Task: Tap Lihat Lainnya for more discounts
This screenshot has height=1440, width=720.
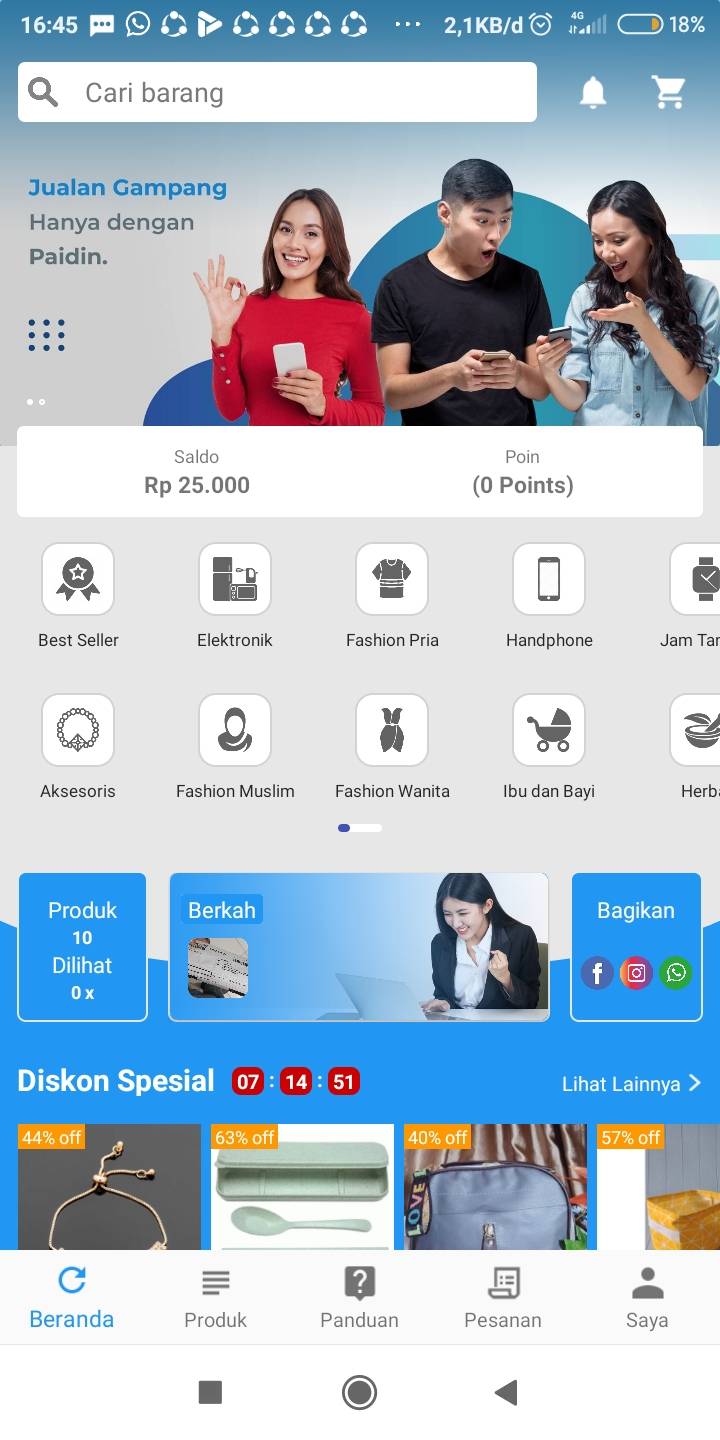Action: (x=631, y=1084)
